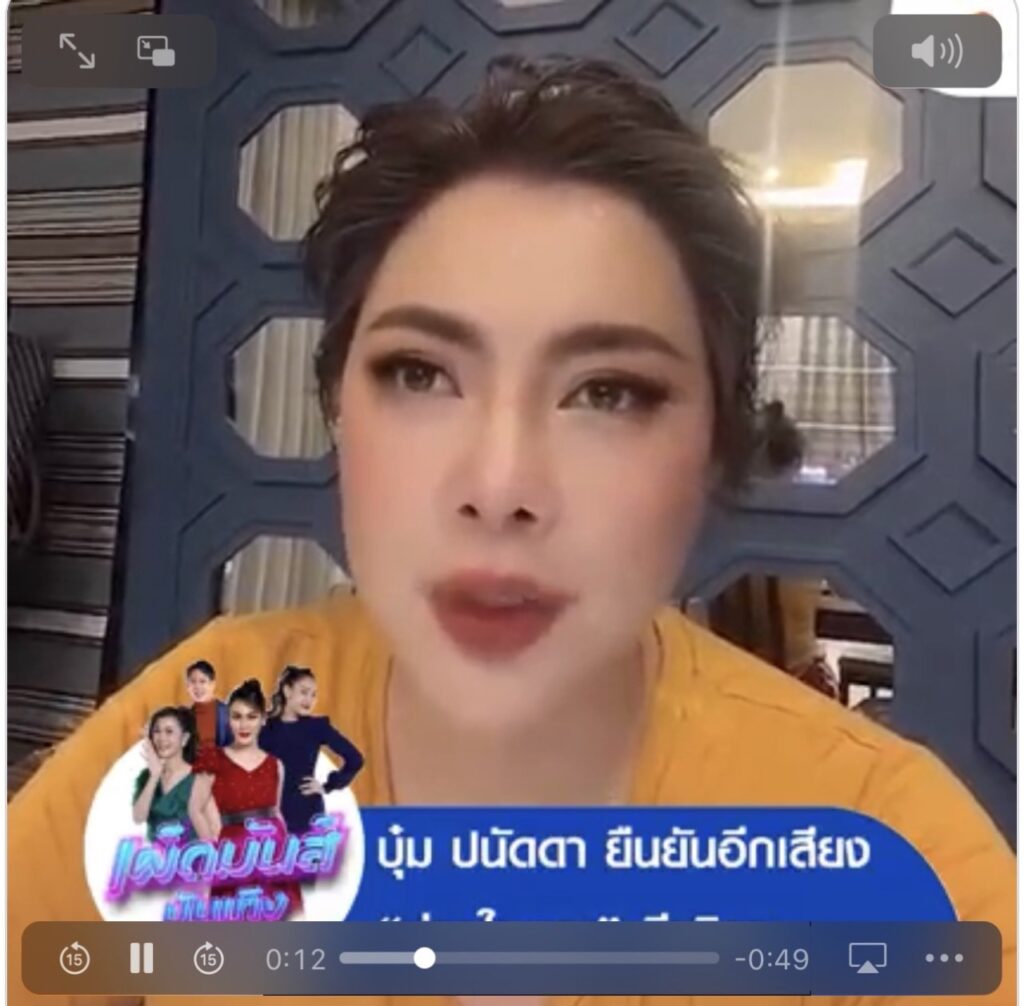Enter picture-in-picture mode
The image size is (1024, 1006).
coord(156,51)
